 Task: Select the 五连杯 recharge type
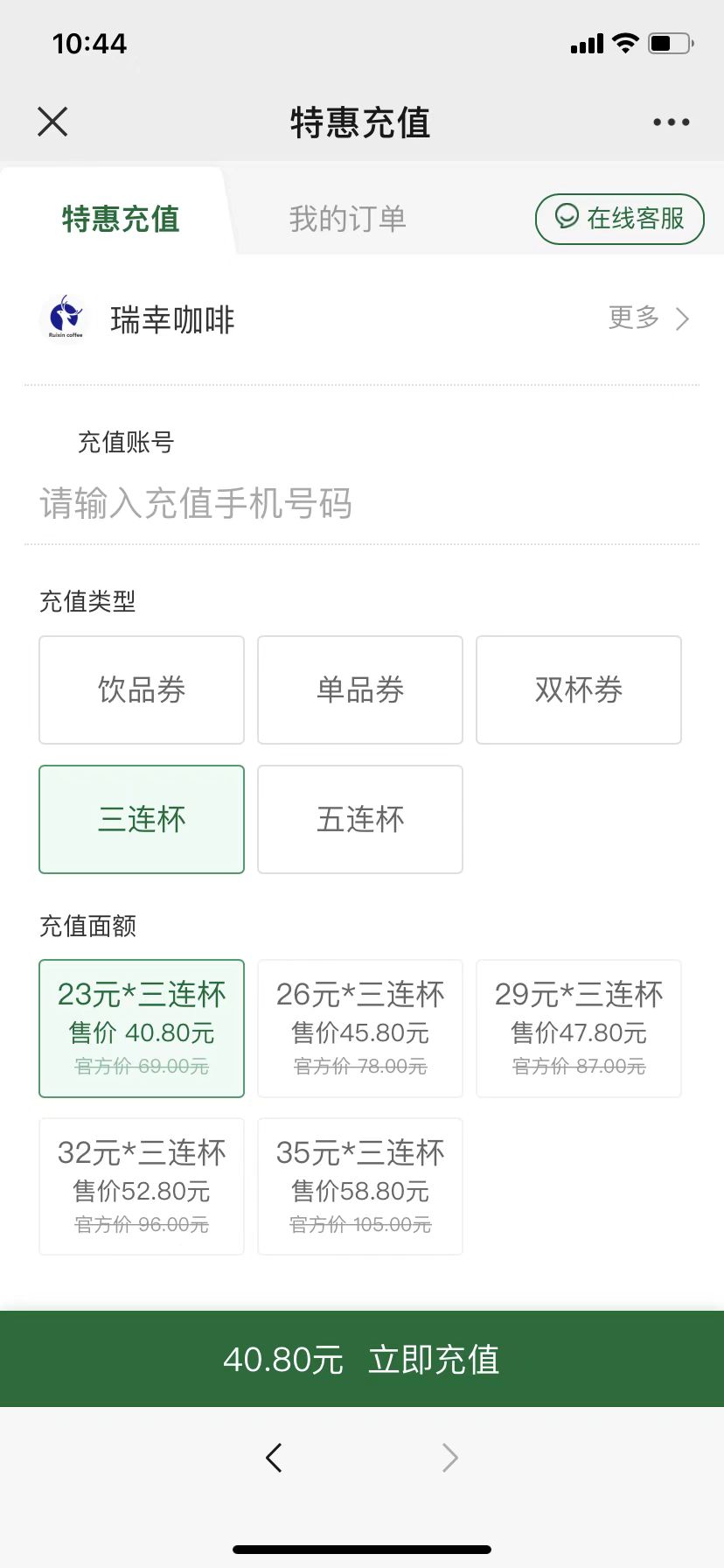point(360,819)
